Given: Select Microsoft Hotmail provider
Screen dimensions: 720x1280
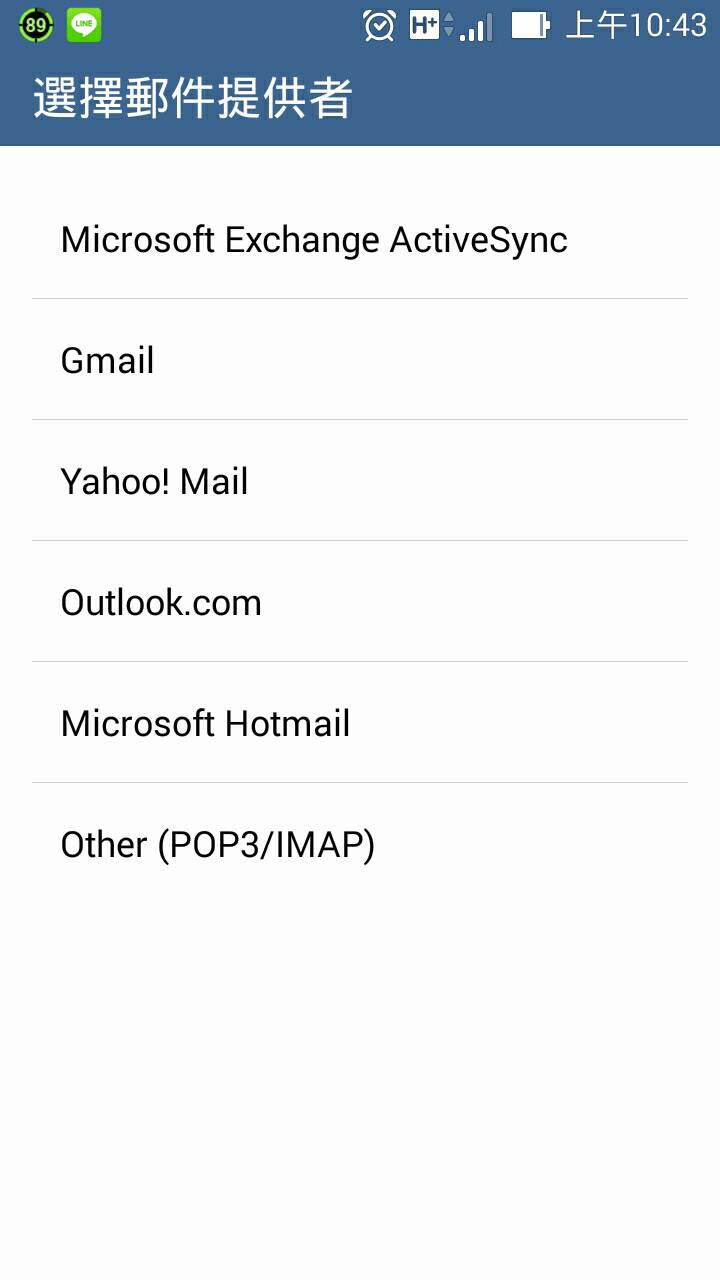Looking at the screenshot, I should [205, 724].
